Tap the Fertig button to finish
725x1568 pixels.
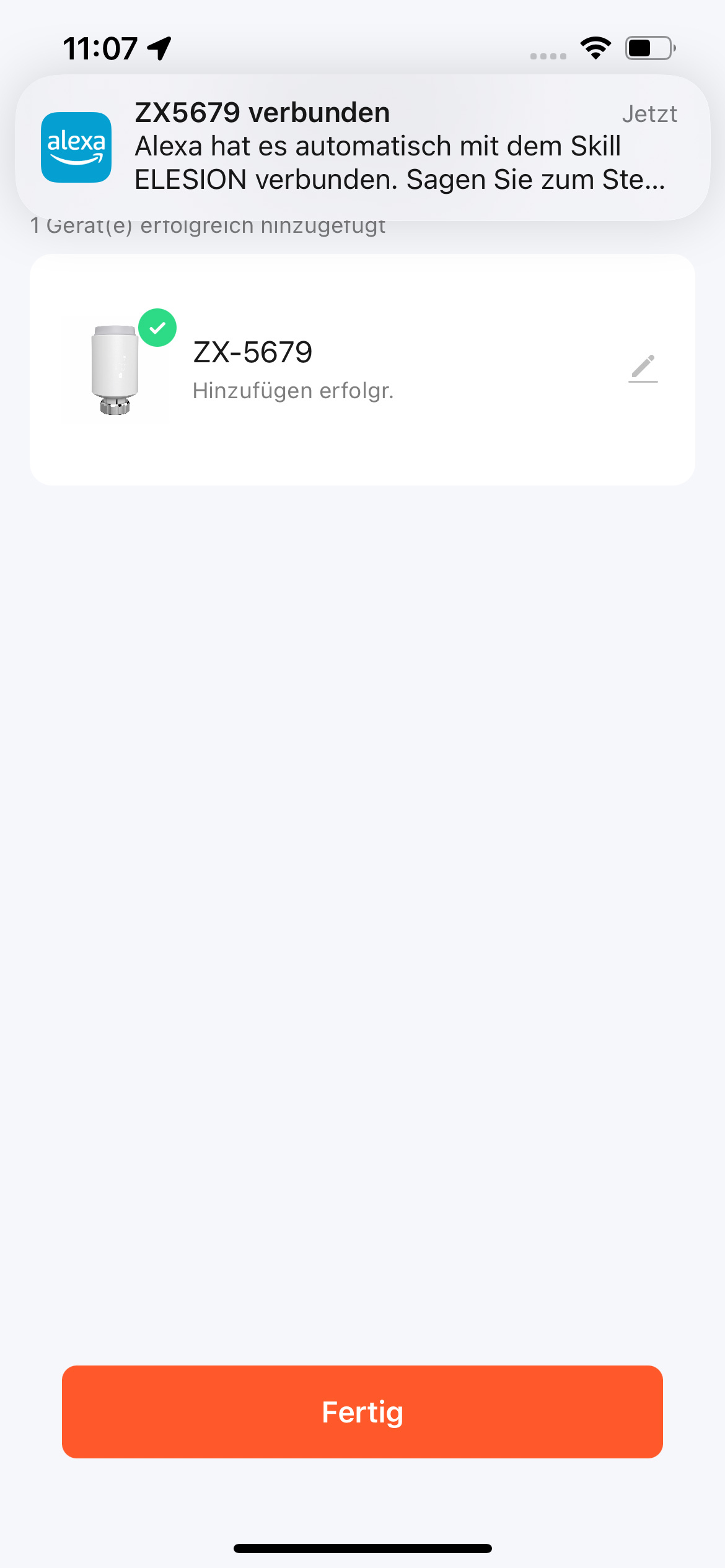[362, 1412]
